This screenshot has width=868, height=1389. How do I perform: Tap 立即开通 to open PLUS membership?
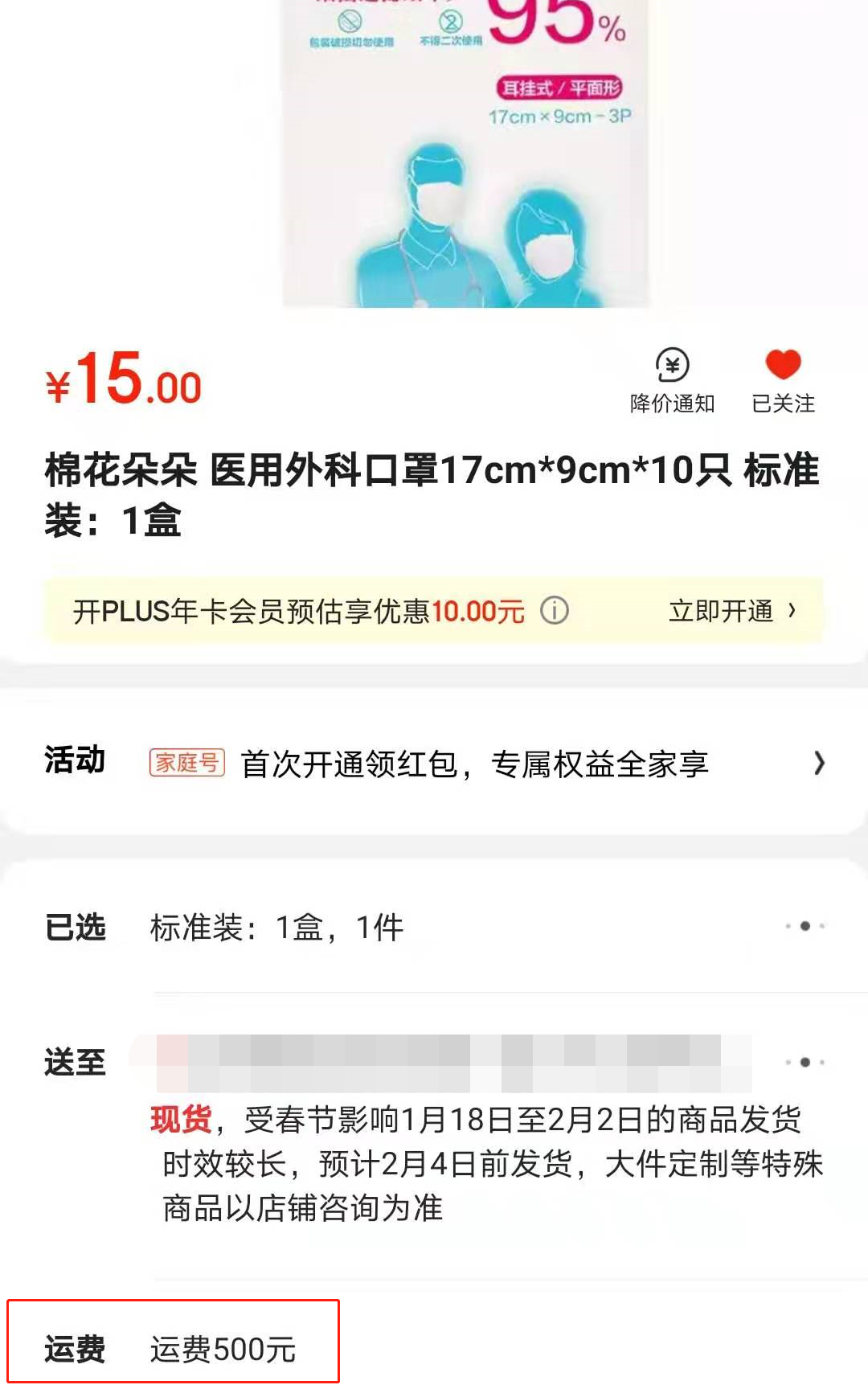[731, 611]
